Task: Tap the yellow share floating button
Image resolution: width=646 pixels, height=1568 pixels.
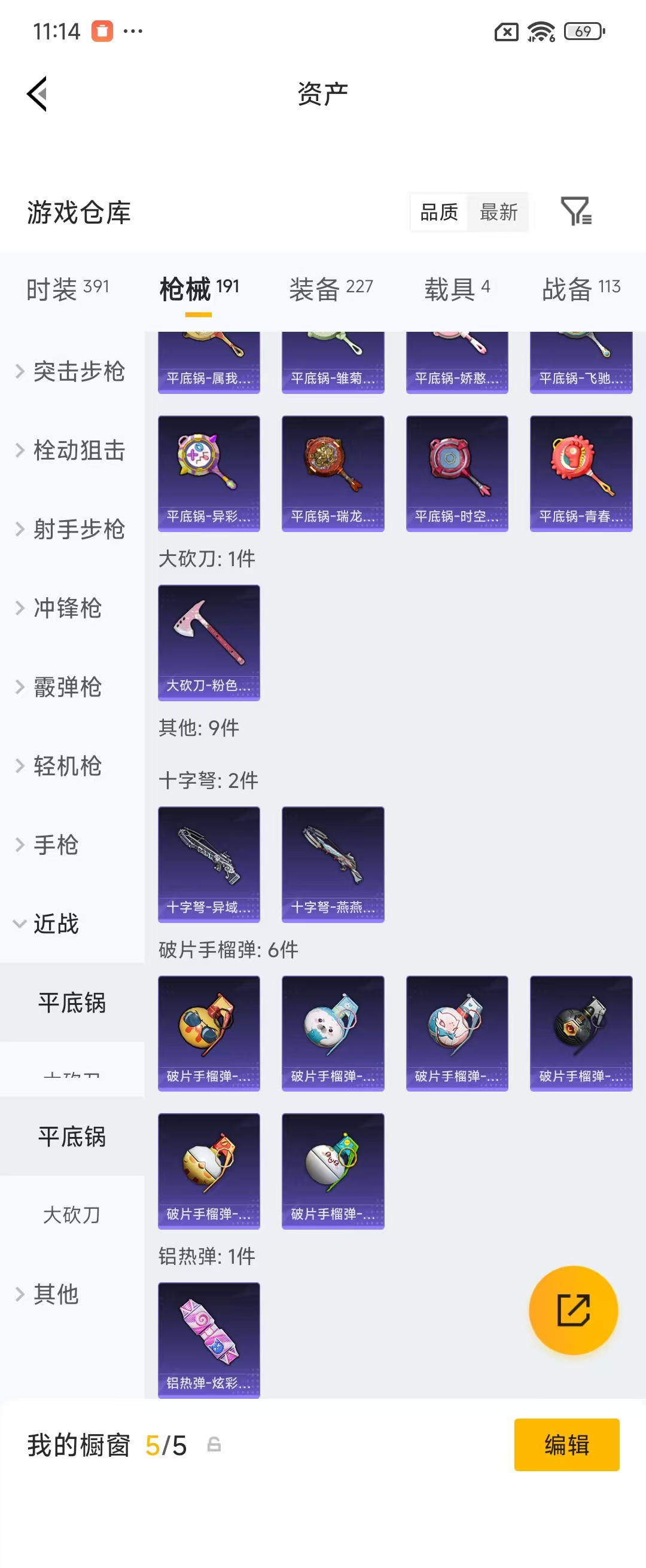Action: (x=573, y=1310)
